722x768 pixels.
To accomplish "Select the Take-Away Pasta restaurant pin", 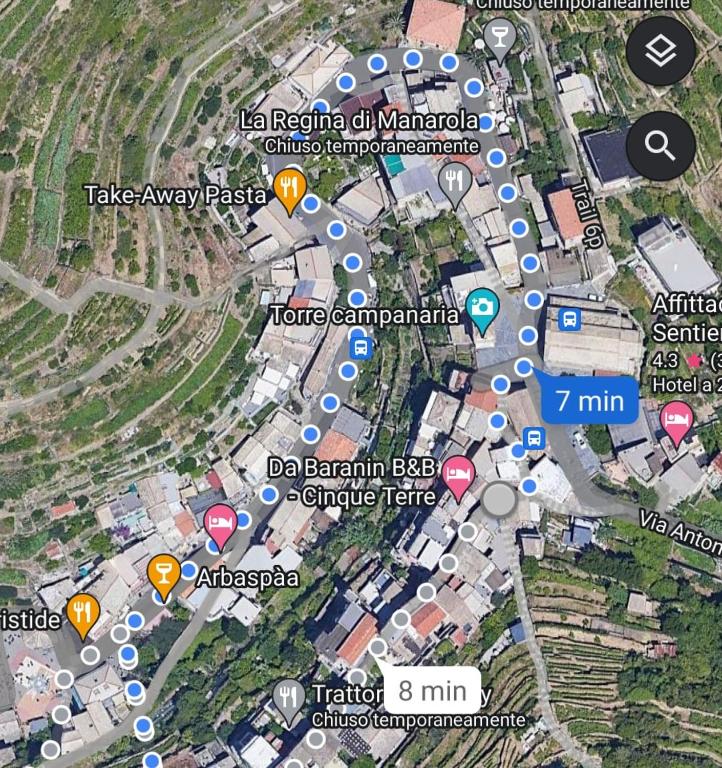I will (x=290, y=187).
